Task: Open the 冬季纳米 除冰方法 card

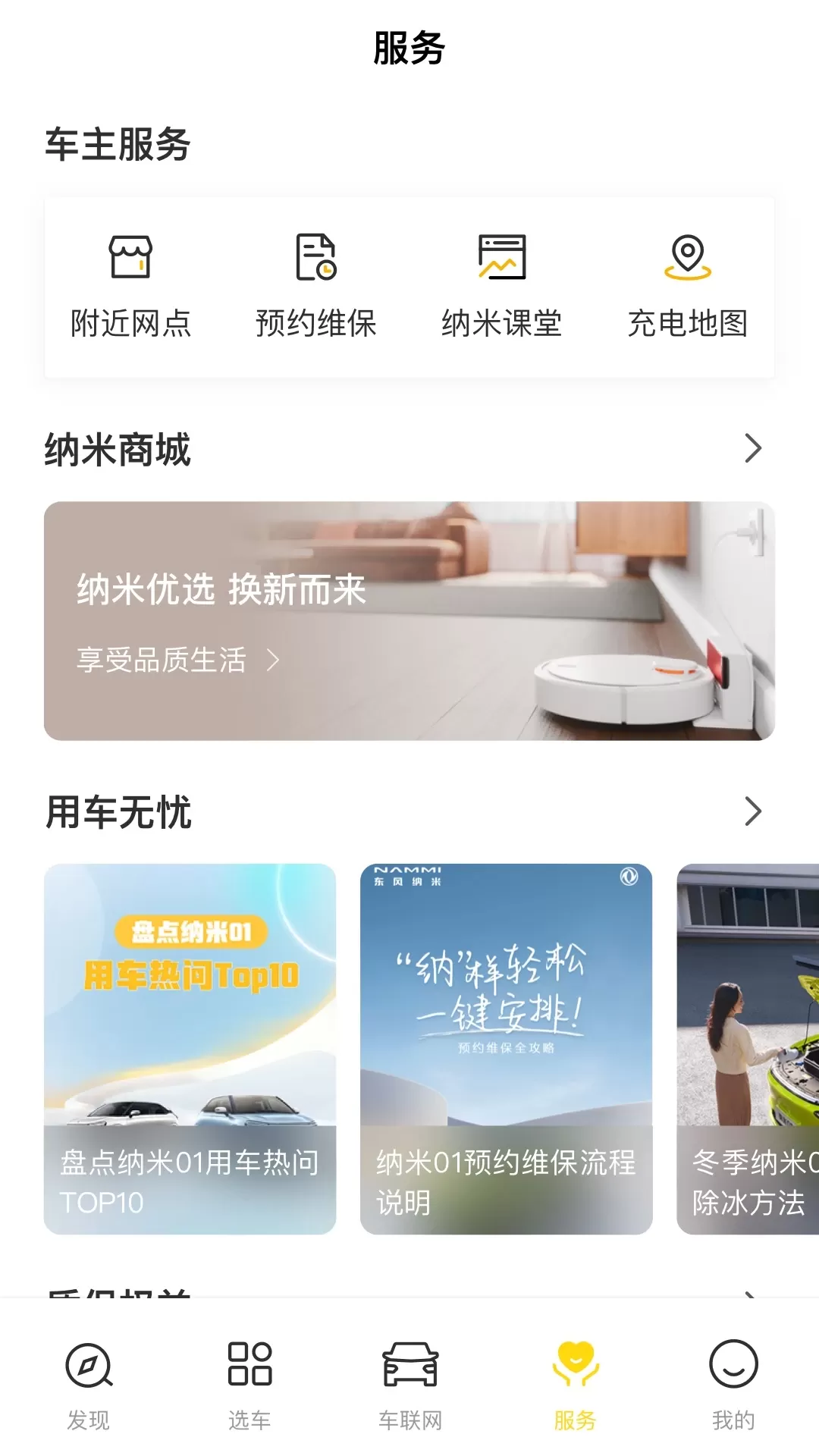Action: pos(748,1049)
